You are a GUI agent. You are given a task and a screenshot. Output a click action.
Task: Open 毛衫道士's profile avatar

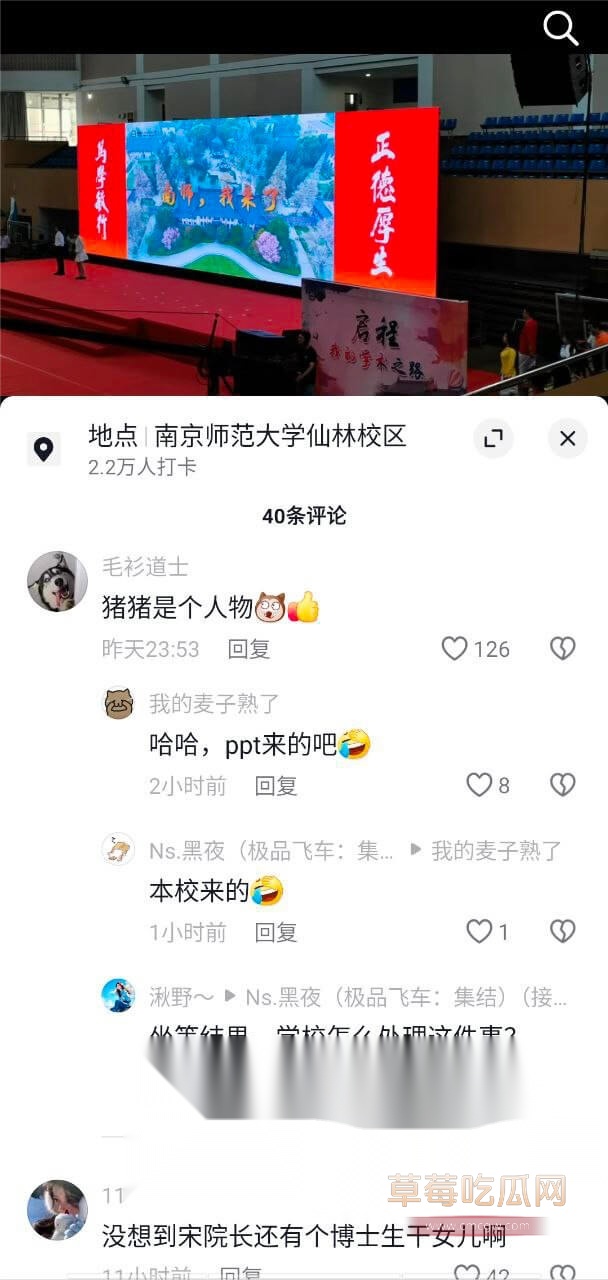pyautogui.click(x=57, y=581)
